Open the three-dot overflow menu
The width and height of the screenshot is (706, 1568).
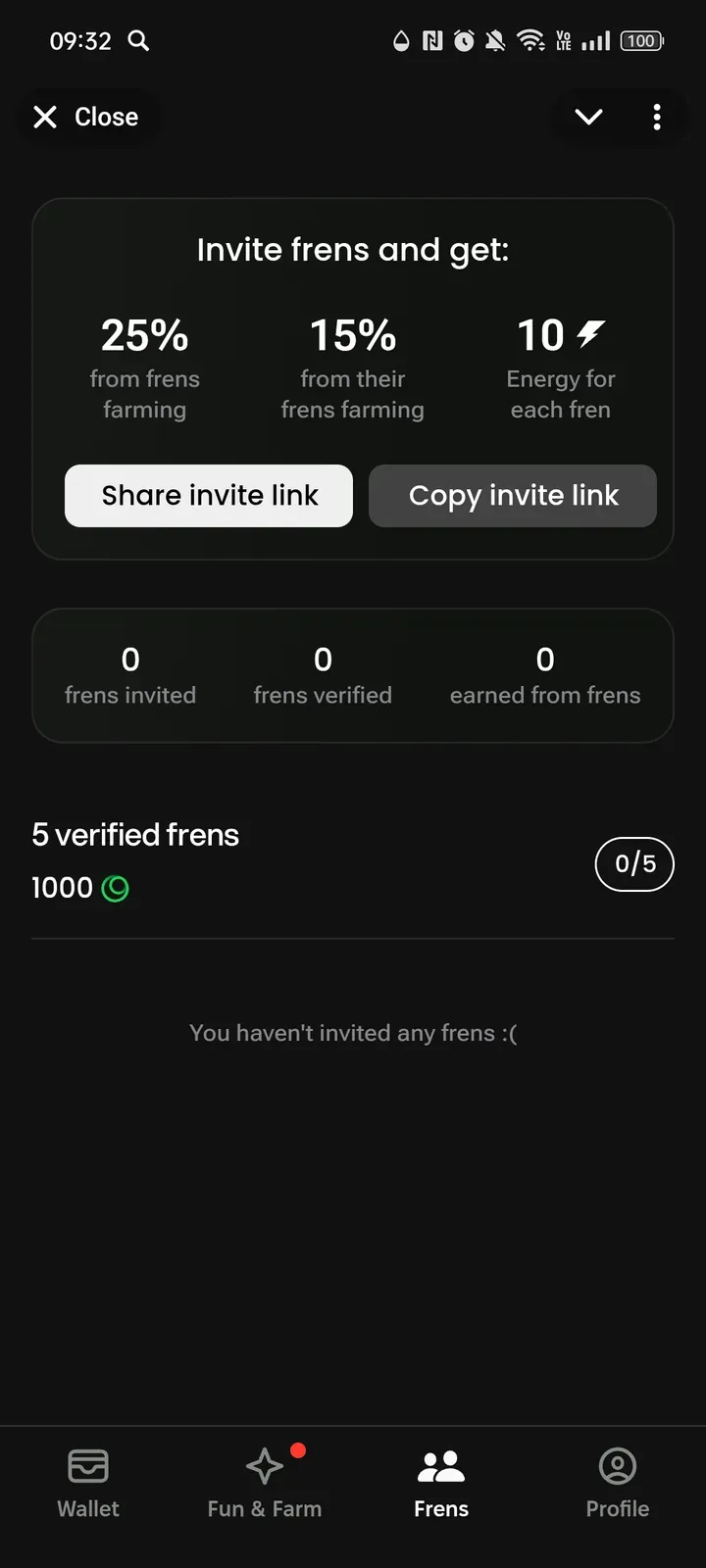(657, 118)
